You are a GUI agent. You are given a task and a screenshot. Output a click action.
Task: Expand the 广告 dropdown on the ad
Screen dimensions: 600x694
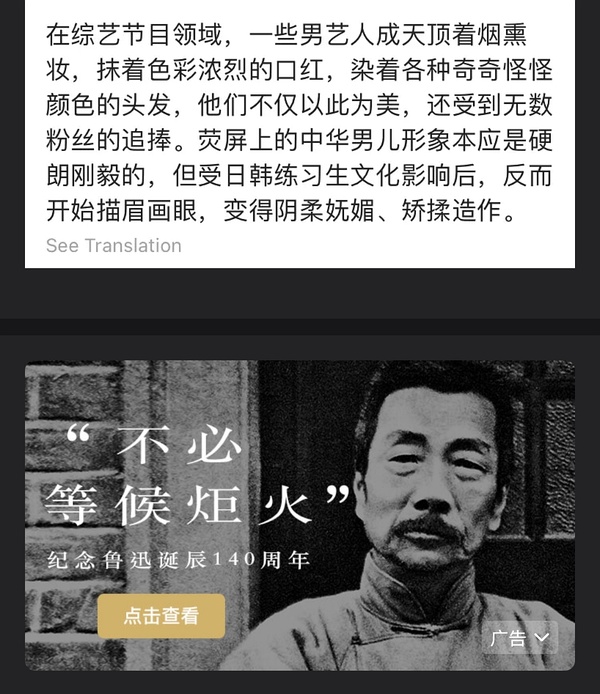520,637
